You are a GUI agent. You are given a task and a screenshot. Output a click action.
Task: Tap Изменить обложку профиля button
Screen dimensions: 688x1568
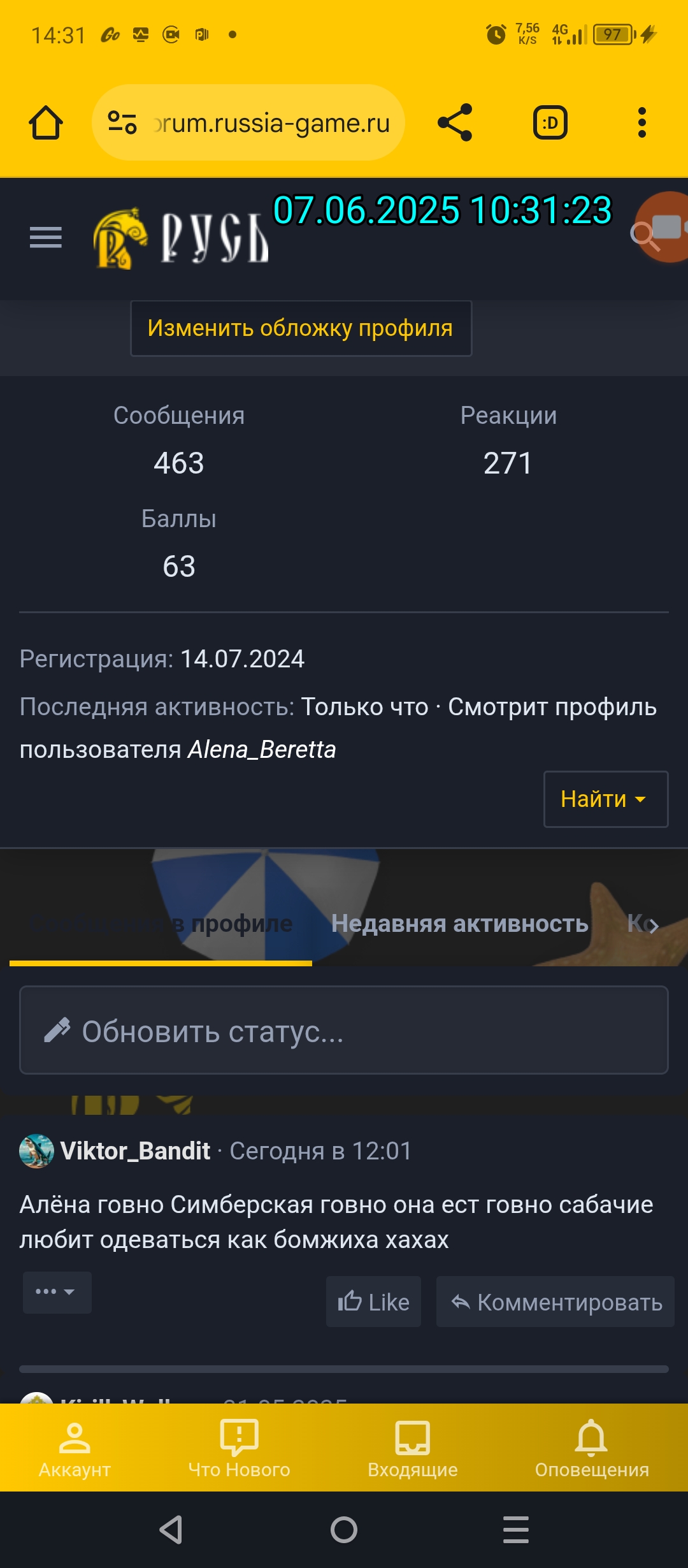point(301,328)
